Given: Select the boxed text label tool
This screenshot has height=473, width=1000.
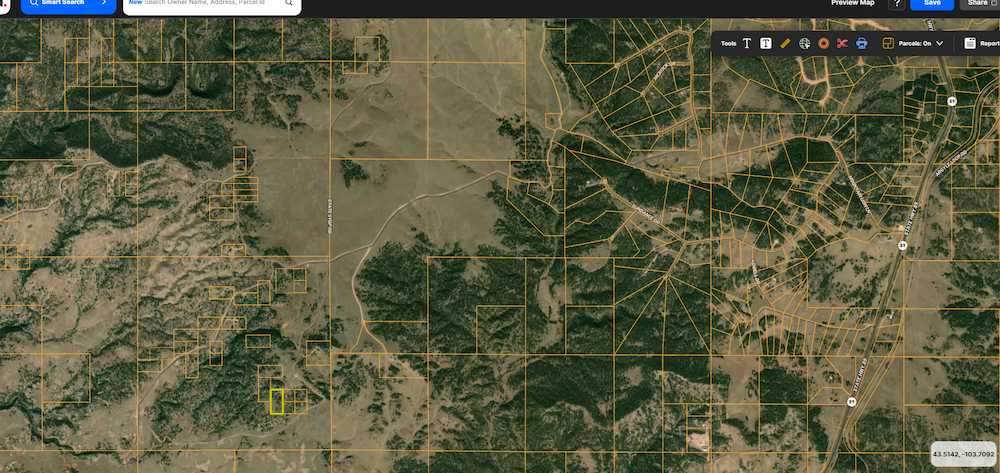Looking at the screenshot, I should pyautogui.click(x=766, y=44).
